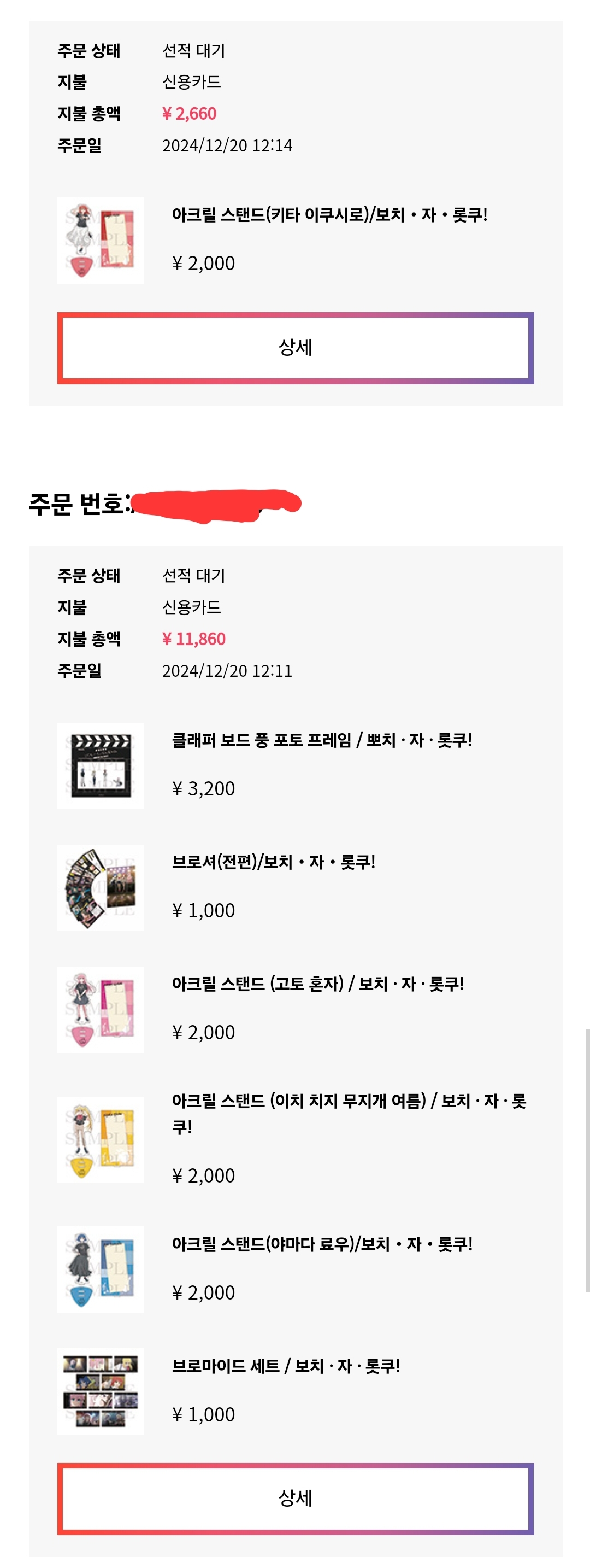The image size is (590, 1568).
Task: View the 클래퍼 보드 풍 포토 프레임 product
Action: click(322, 740)
